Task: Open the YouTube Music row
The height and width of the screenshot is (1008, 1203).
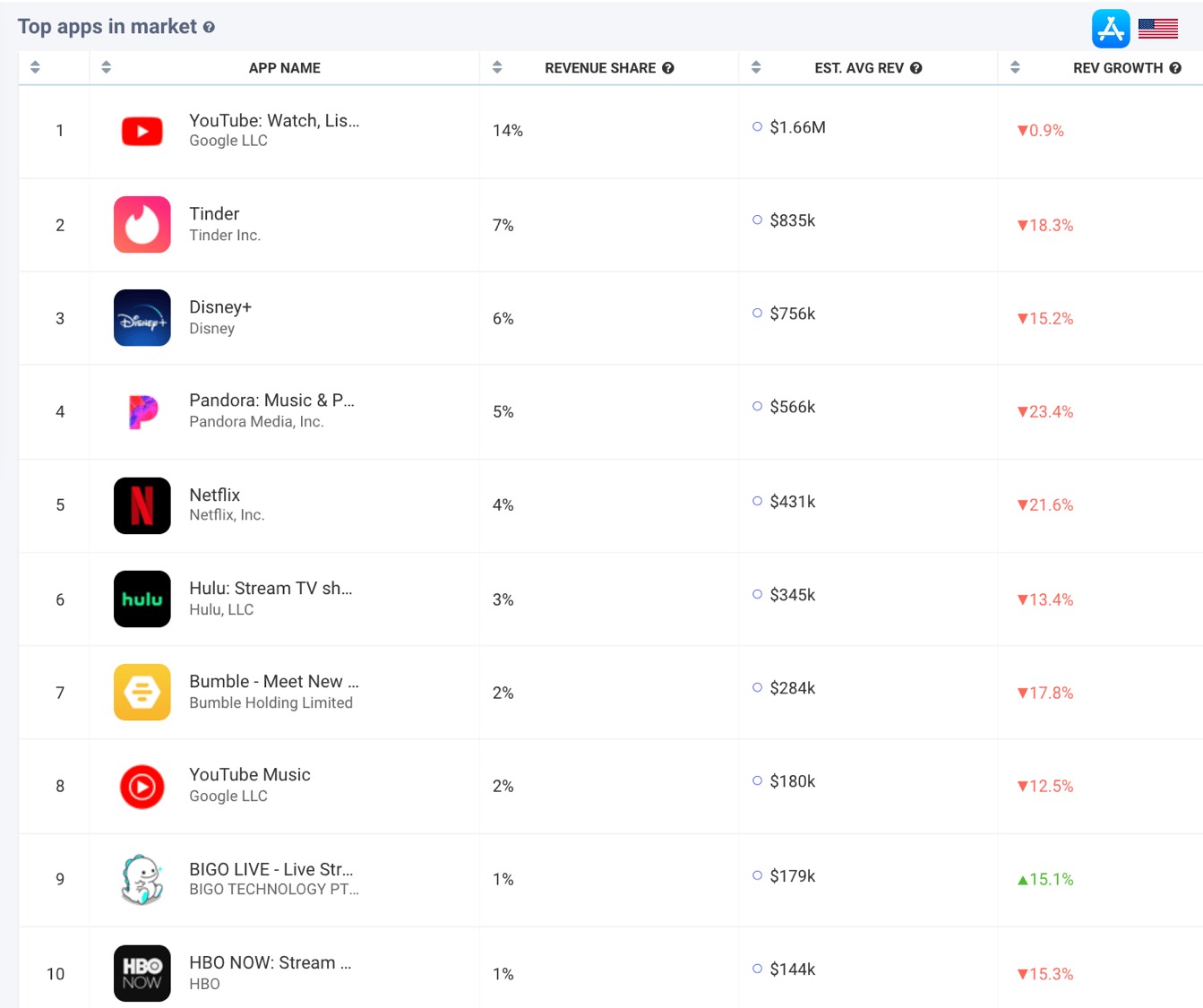Action: pos(250,775)
